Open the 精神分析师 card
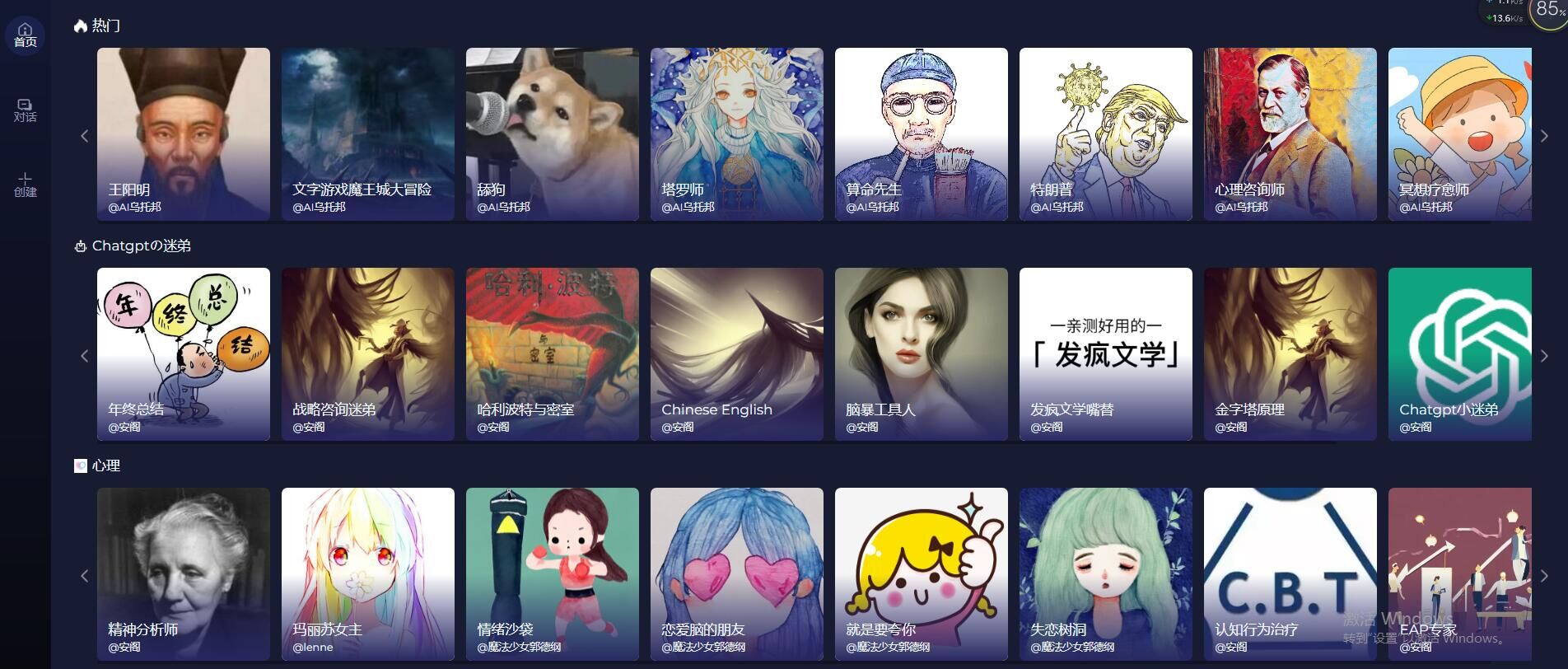 (x=183, y=573)
